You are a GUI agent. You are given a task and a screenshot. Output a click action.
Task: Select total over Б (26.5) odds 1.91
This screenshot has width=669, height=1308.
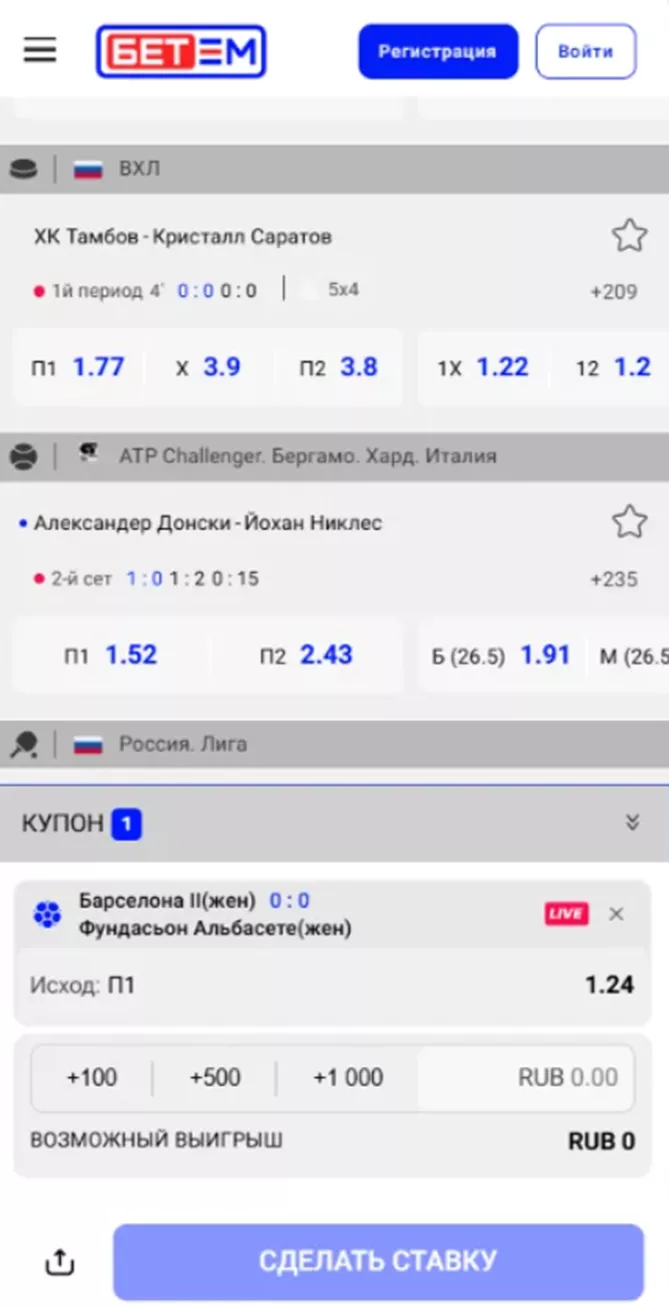pos(500,655)
